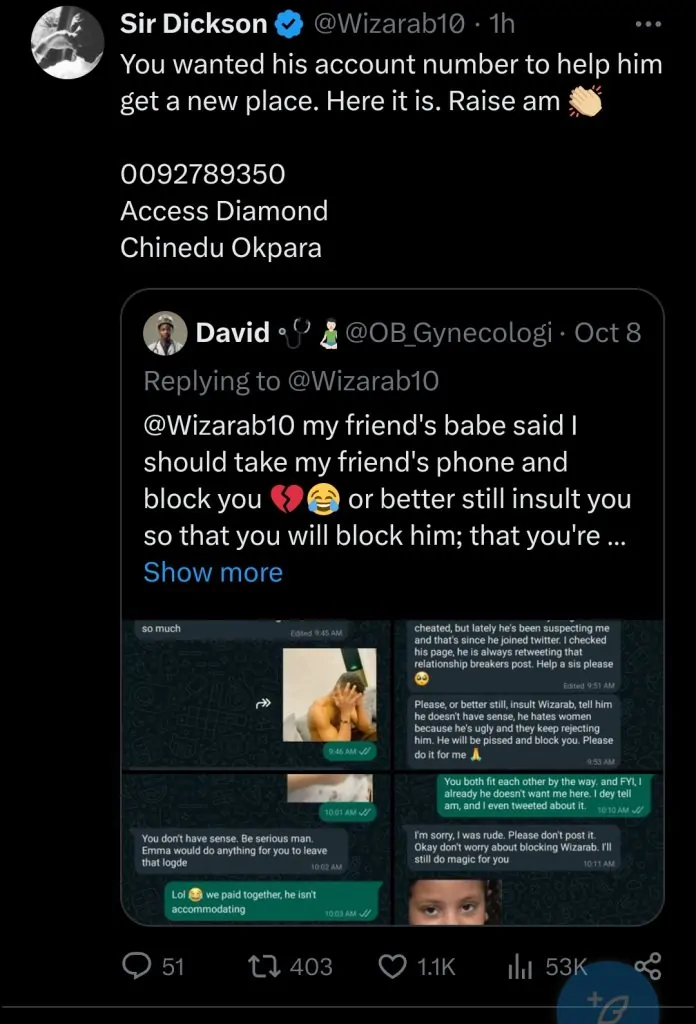696x1024 pixels.
Task: Reply to the tweet with 51 comments
Action: (152, 966)
